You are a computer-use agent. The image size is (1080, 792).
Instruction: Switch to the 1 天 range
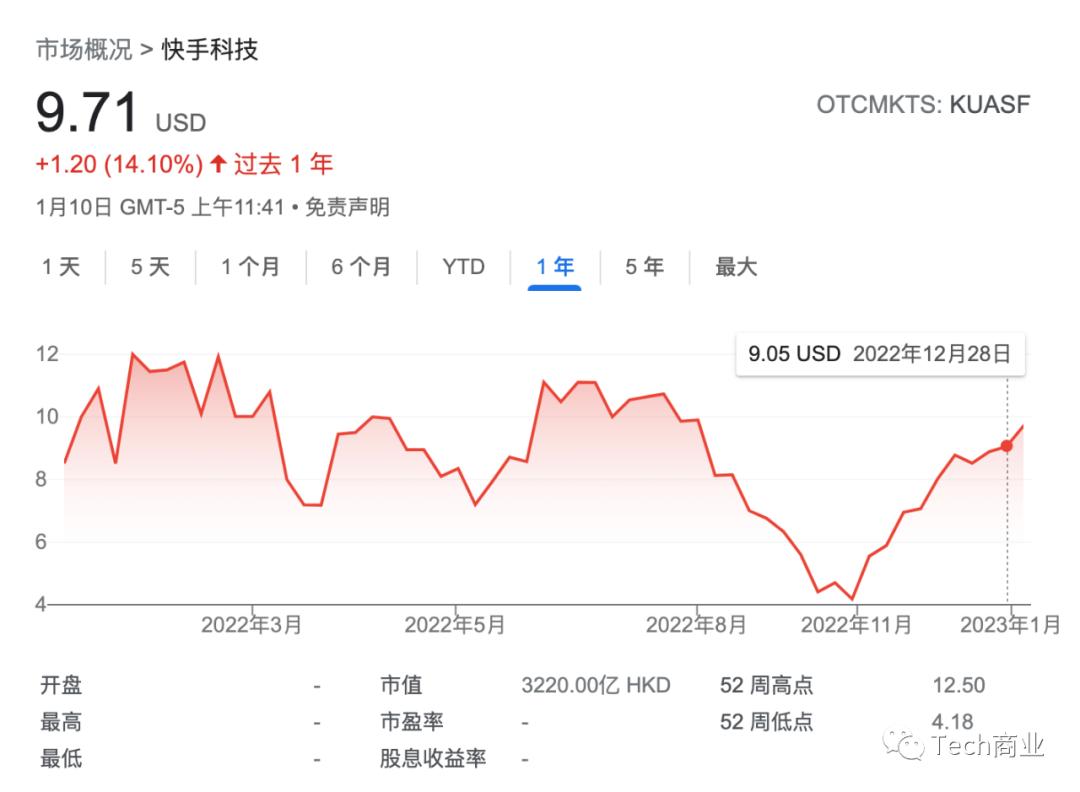point(61,267)
